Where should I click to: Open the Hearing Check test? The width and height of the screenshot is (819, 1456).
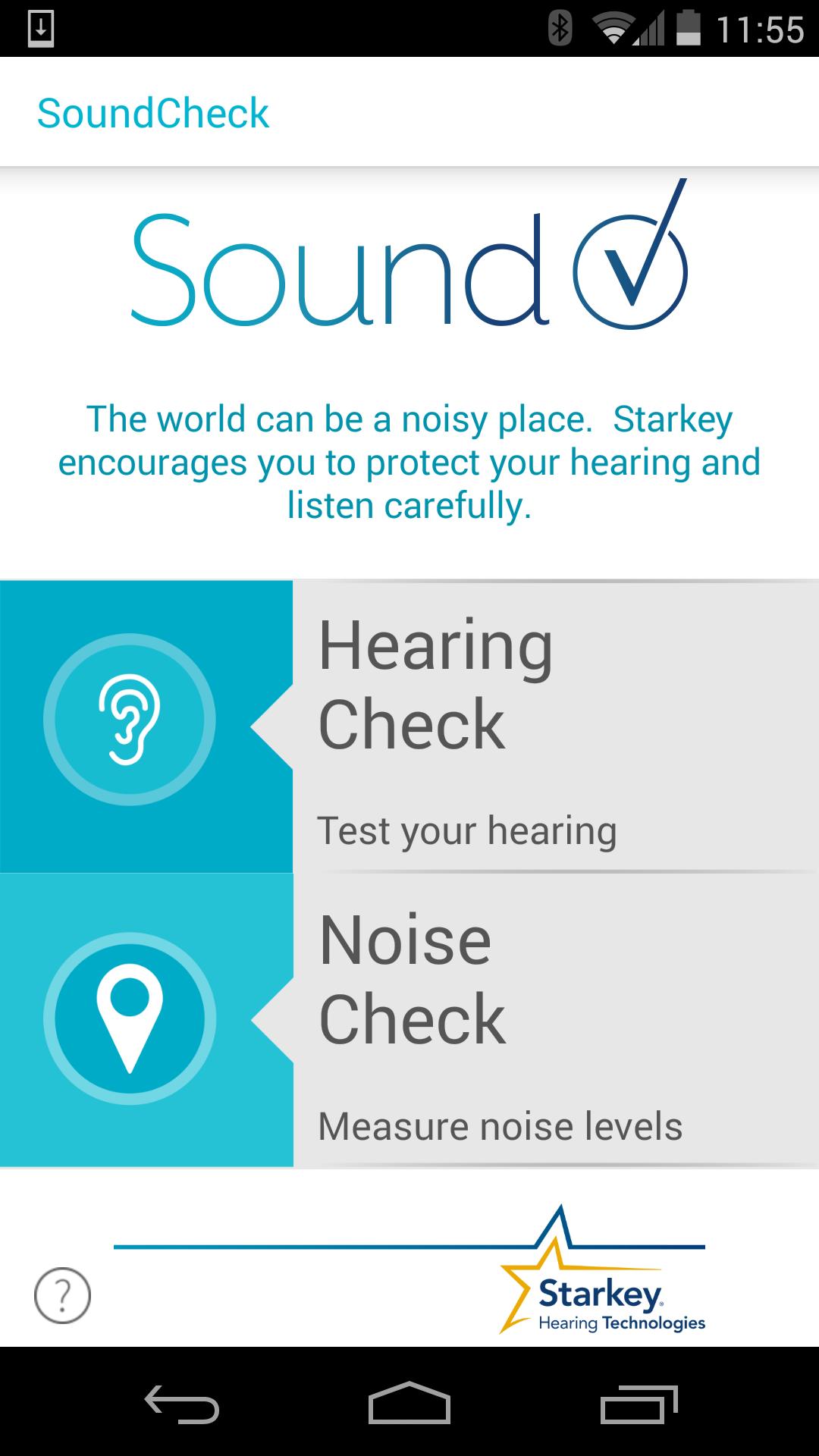(x=409, y=726)
